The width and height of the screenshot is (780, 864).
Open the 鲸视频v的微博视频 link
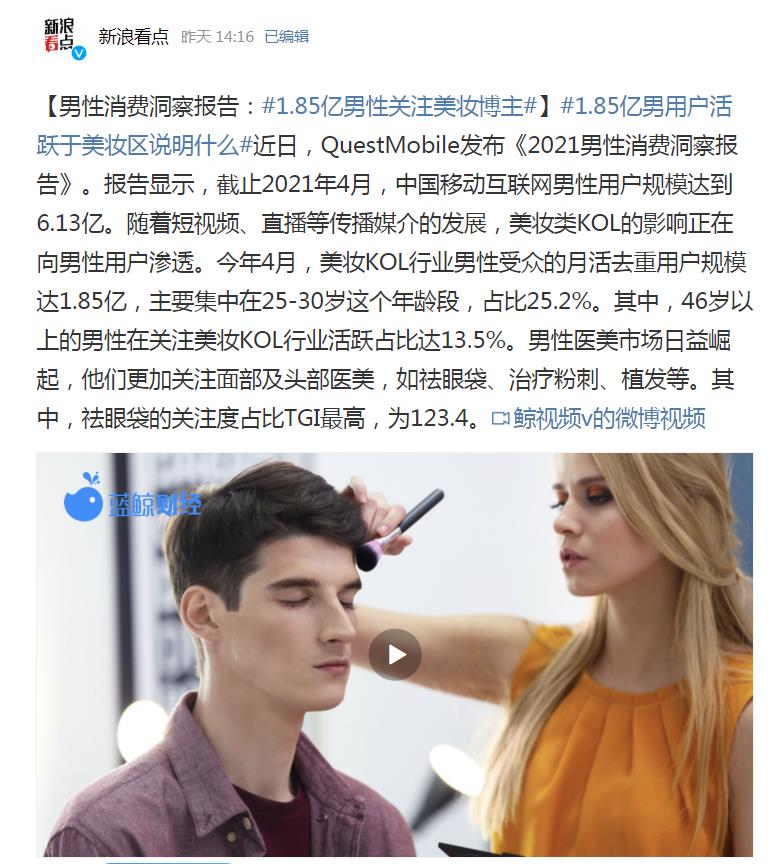pos(600,418)
